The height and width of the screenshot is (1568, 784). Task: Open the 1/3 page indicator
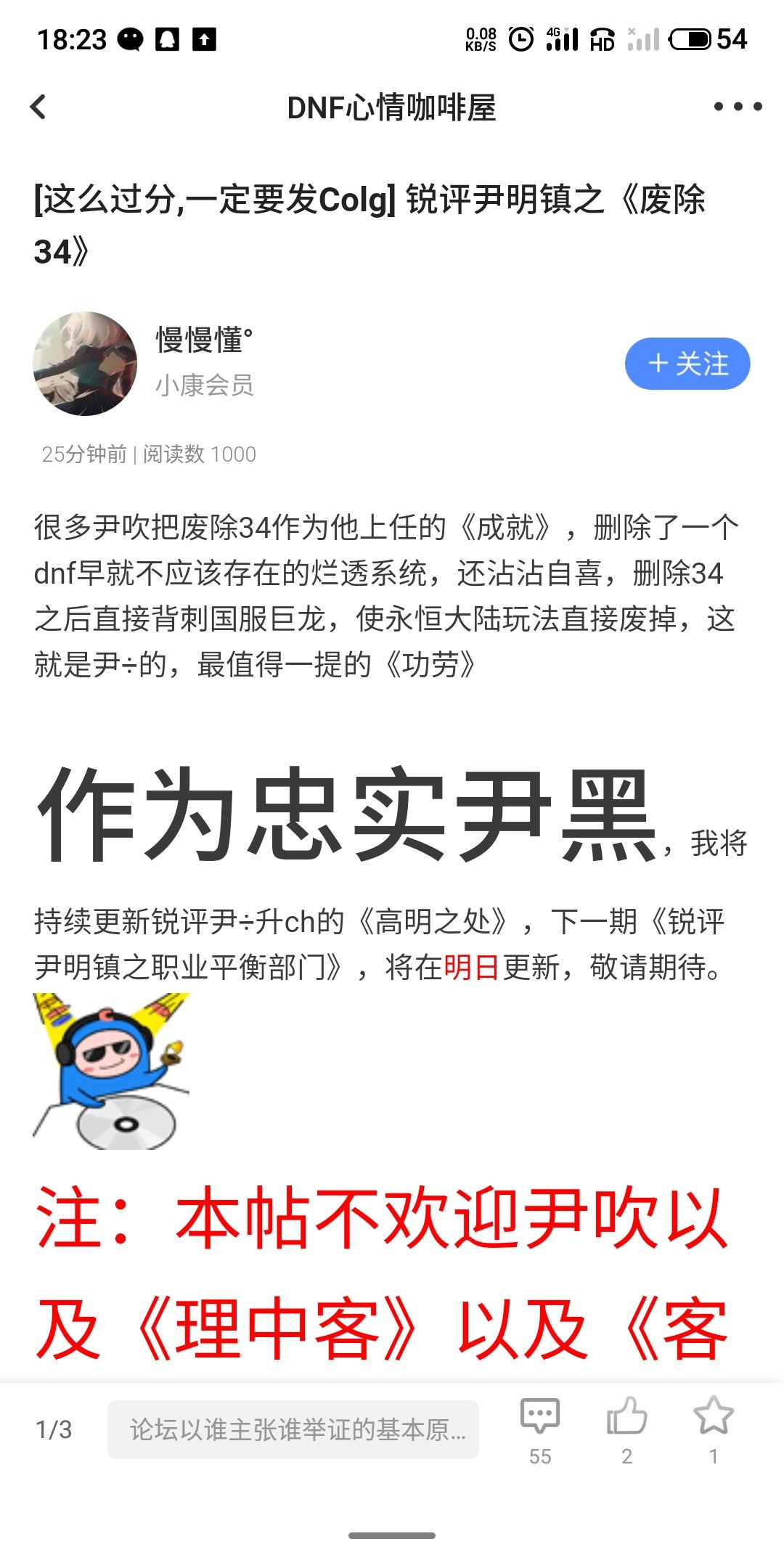(x=54, y=1429)
